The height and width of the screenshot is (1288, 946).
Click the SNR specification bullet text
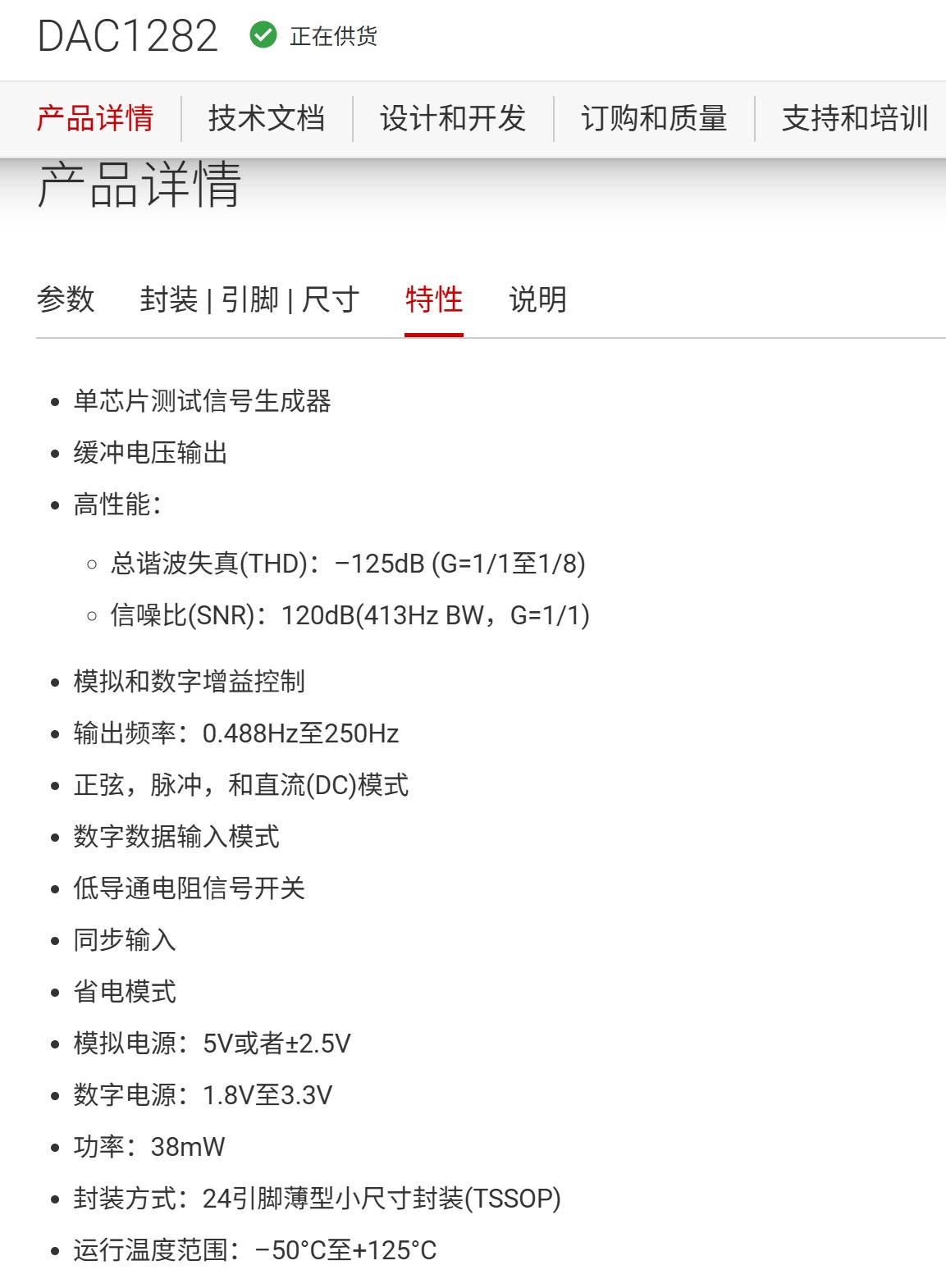[x=351, y=617]
